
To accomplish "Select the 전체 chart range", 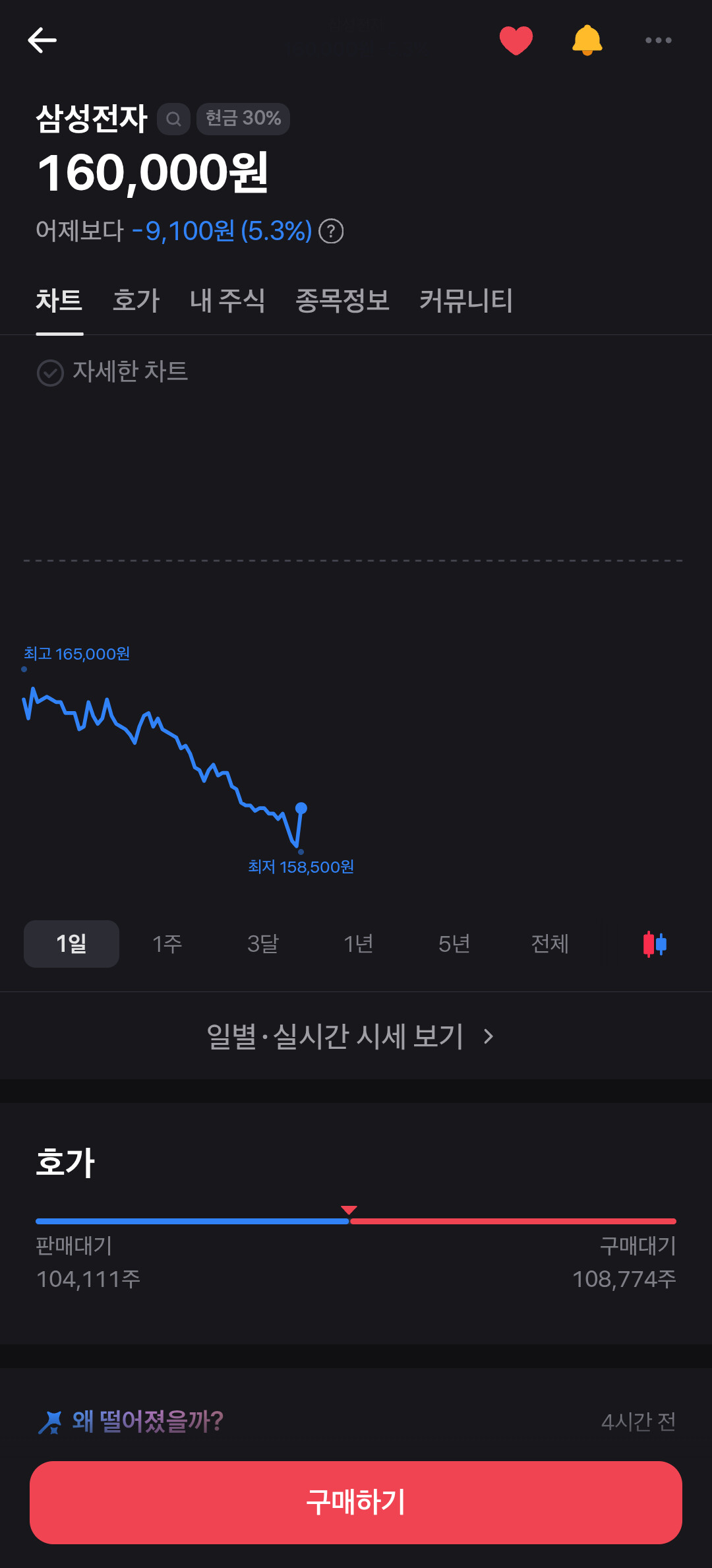I will point(549,944).
